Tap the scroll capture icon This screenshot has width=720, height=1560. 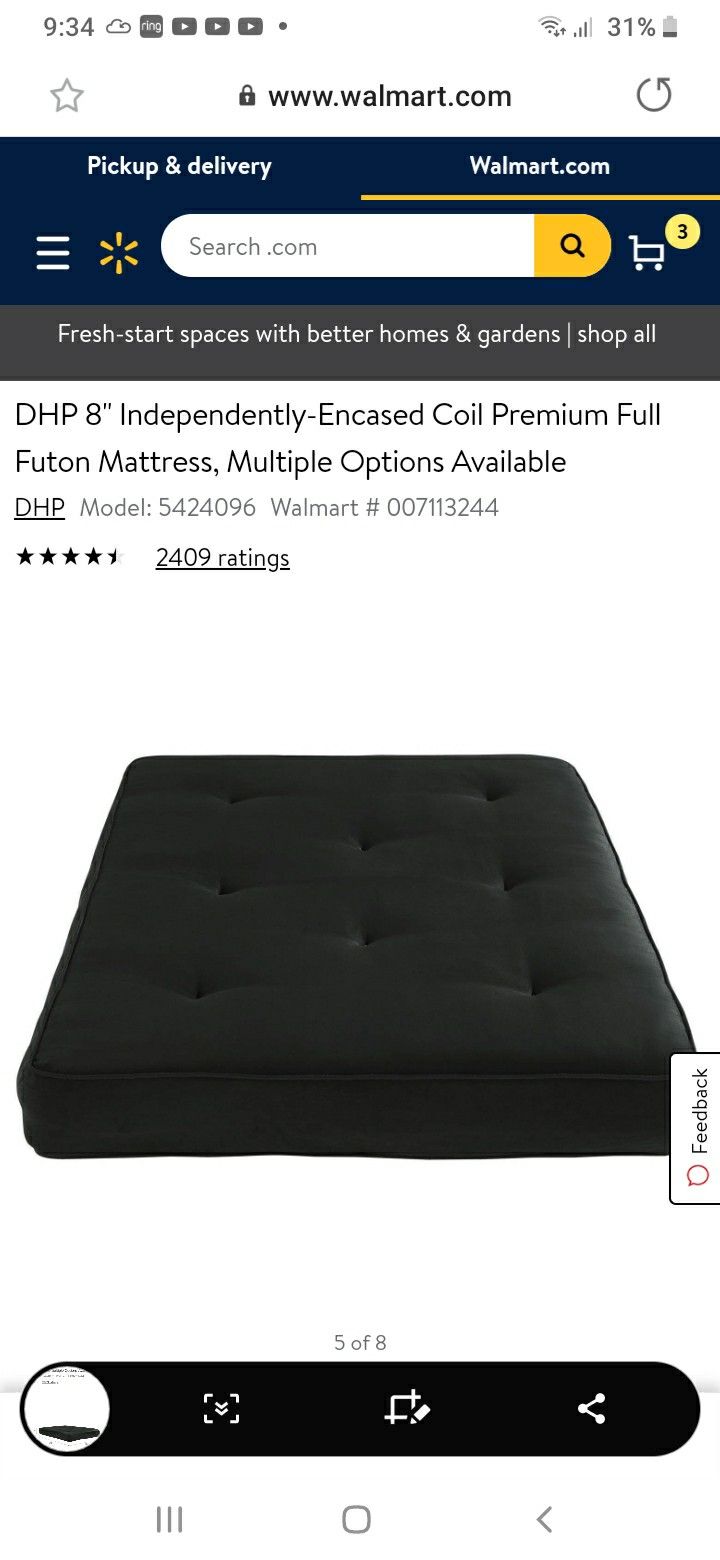(x=221, y=1409)
